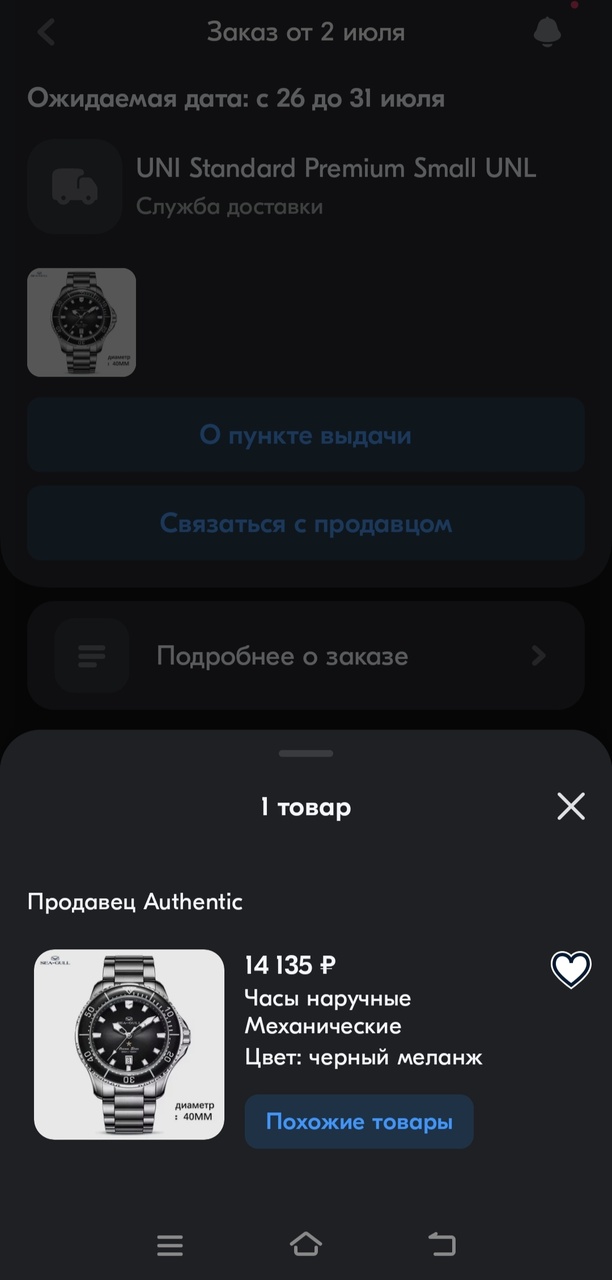Screen dimensions: 612x1280
Task: Open the watch product image in the sheet
Action: click(x=129, y=1044)
